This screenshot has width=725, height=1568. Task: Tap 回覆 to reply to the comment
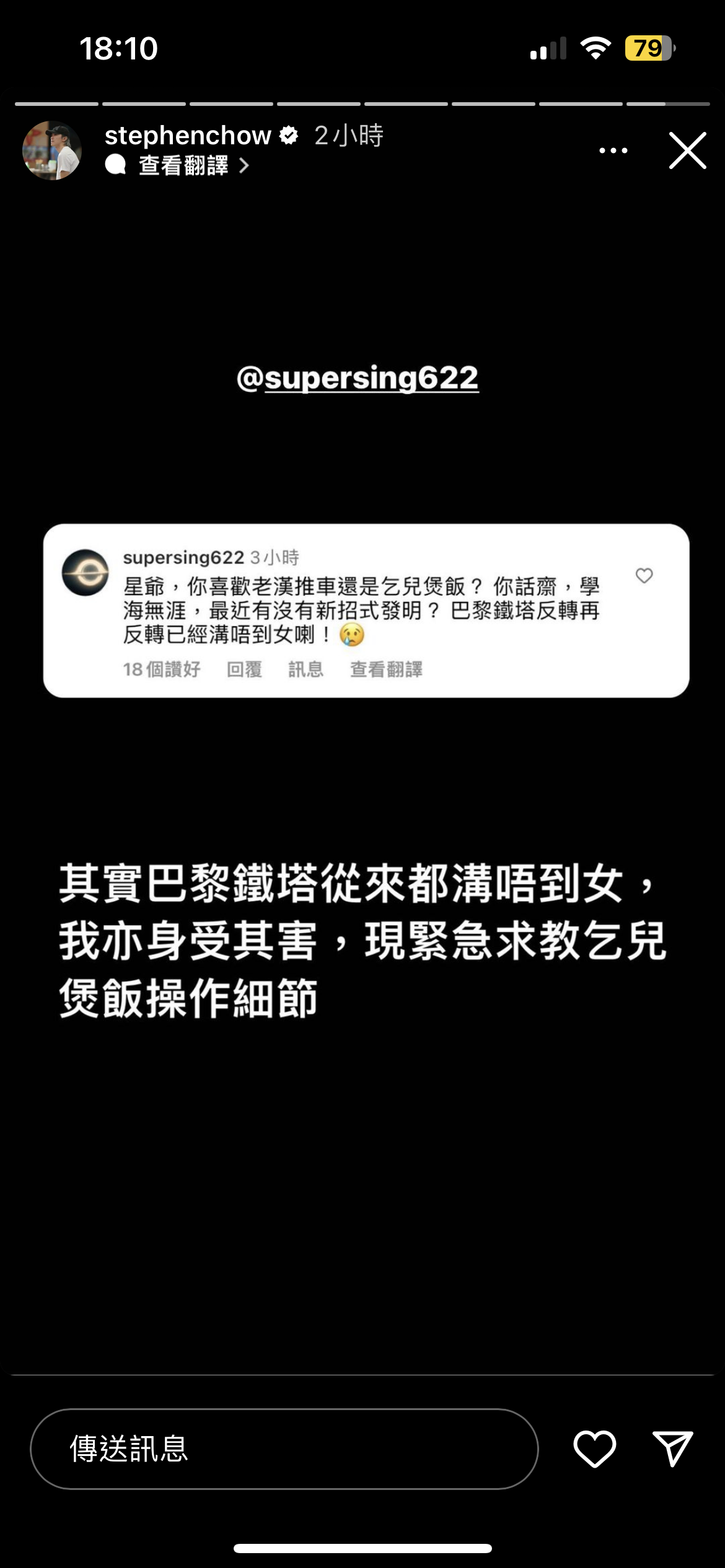244,670
